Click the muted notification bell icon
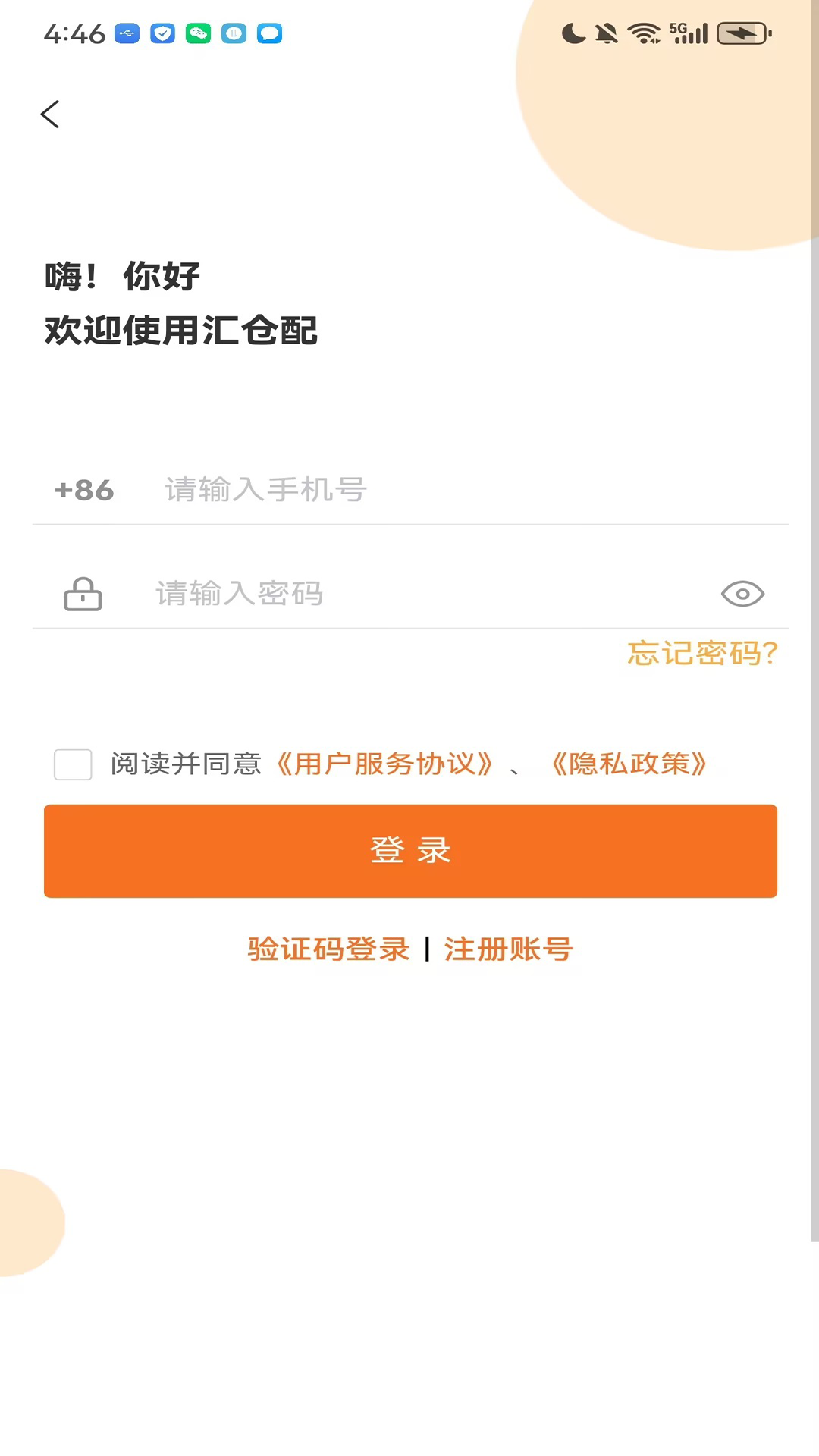This screenshot has height=1456, width=819. pos(606,33)
